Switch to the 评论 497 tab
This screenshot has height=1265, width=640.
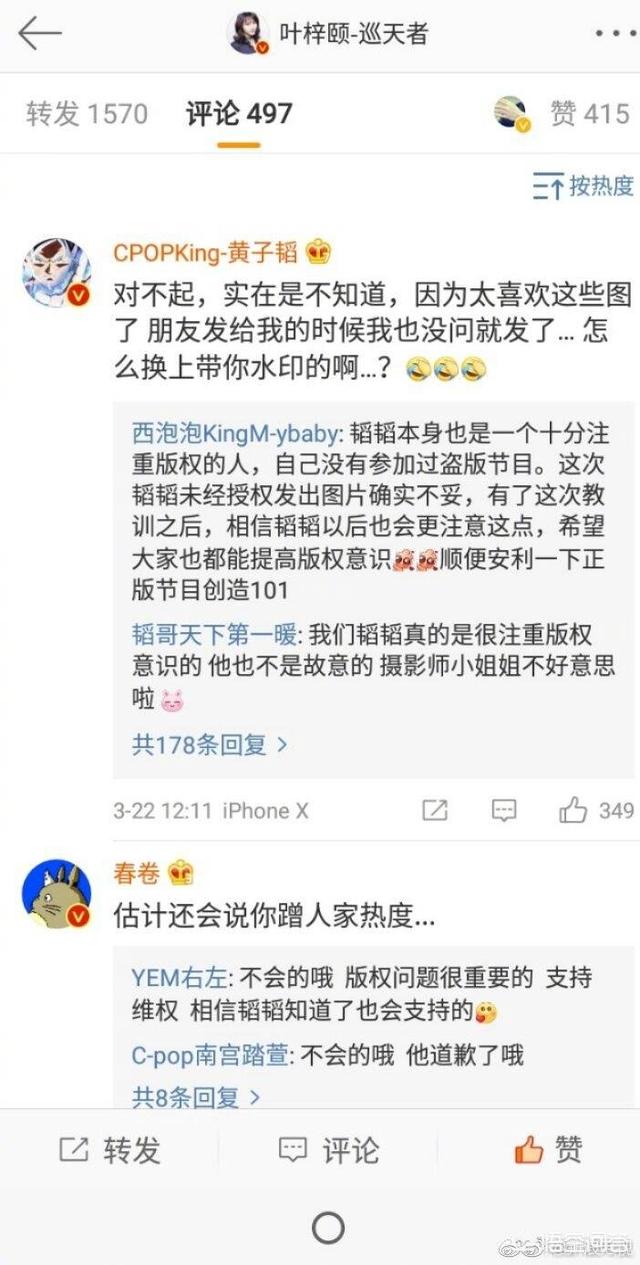[239, 114]
